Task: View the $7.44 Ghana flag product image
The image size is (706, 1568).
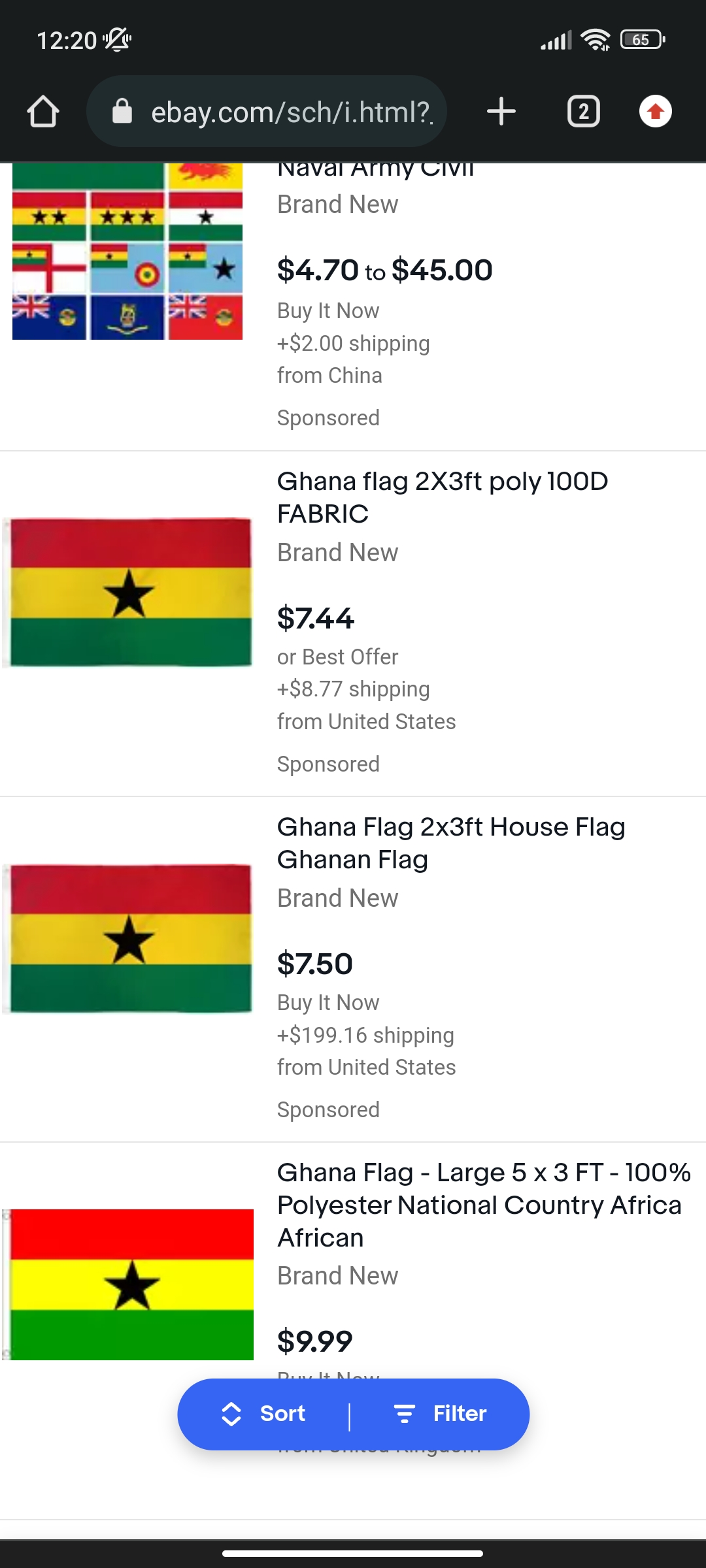Action: coord(127,593)
